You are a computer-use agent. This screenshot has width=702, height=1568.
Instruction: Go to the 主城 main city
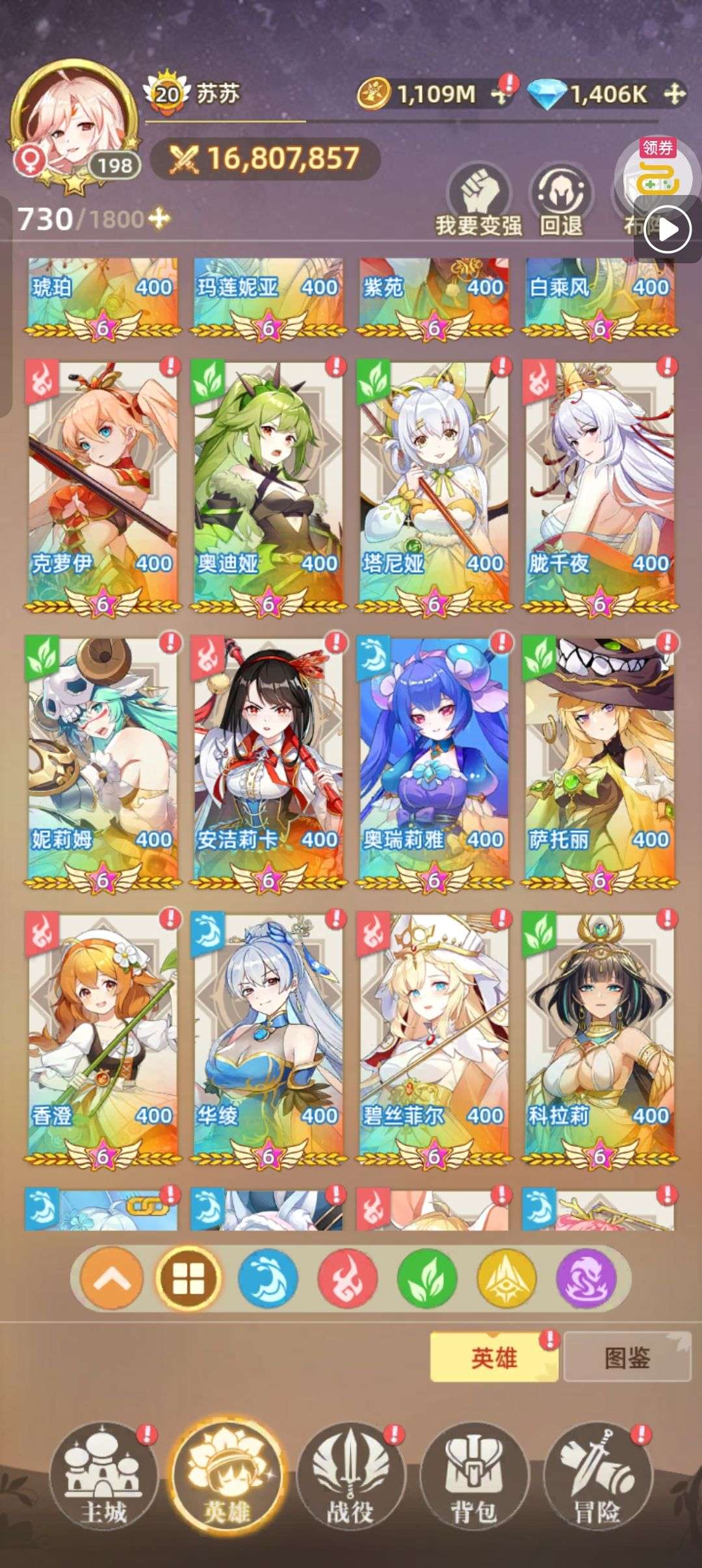[x=104, y=1476]
